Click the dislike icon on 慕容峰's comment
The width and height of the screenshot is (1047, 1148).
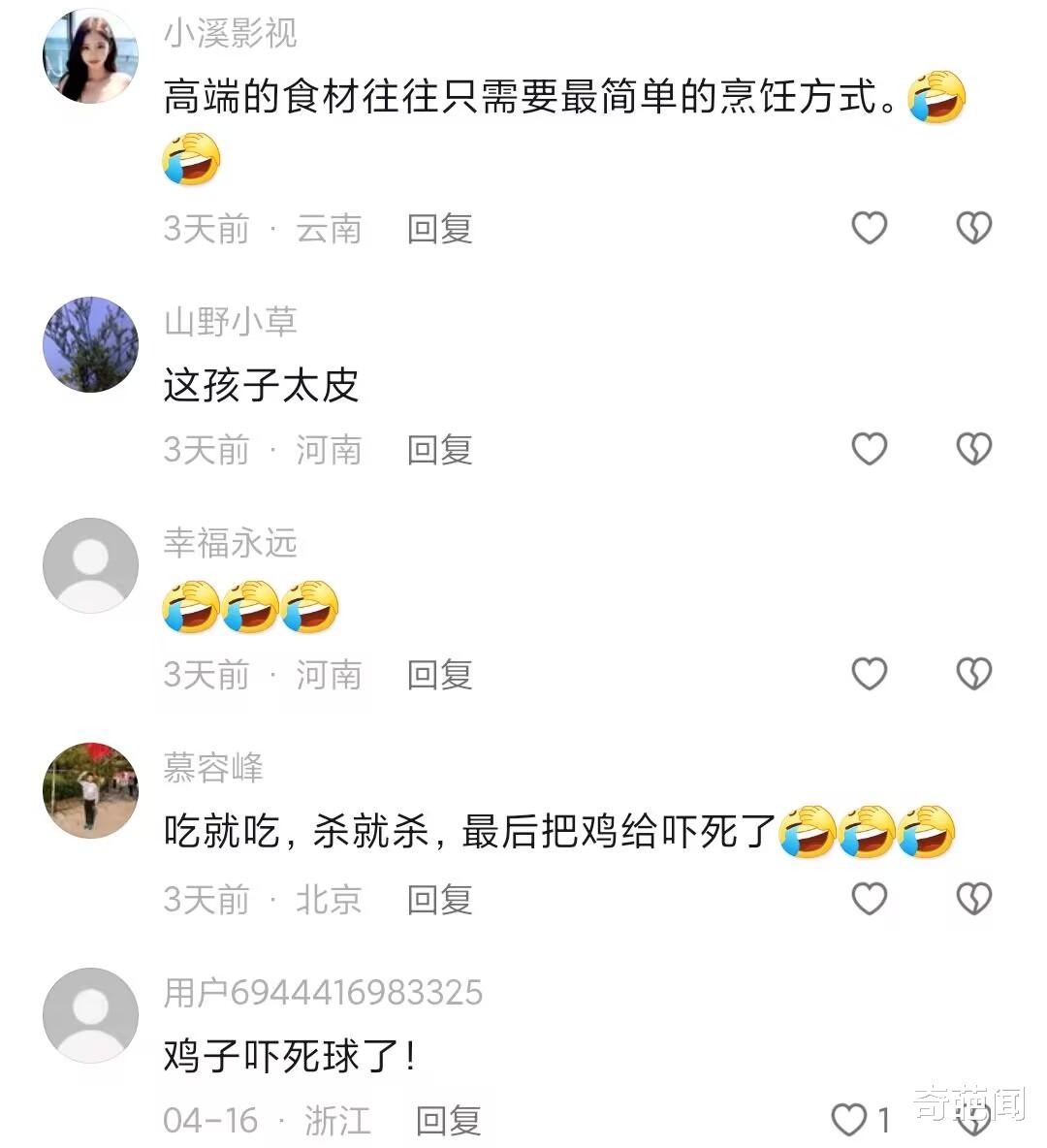[972, 900]
